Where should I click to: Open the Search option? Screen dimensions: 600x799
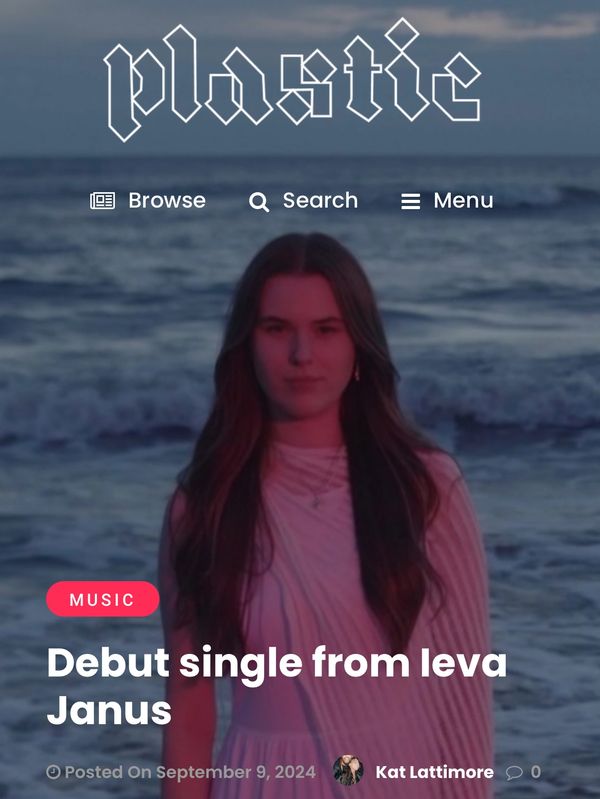[303, 201]
